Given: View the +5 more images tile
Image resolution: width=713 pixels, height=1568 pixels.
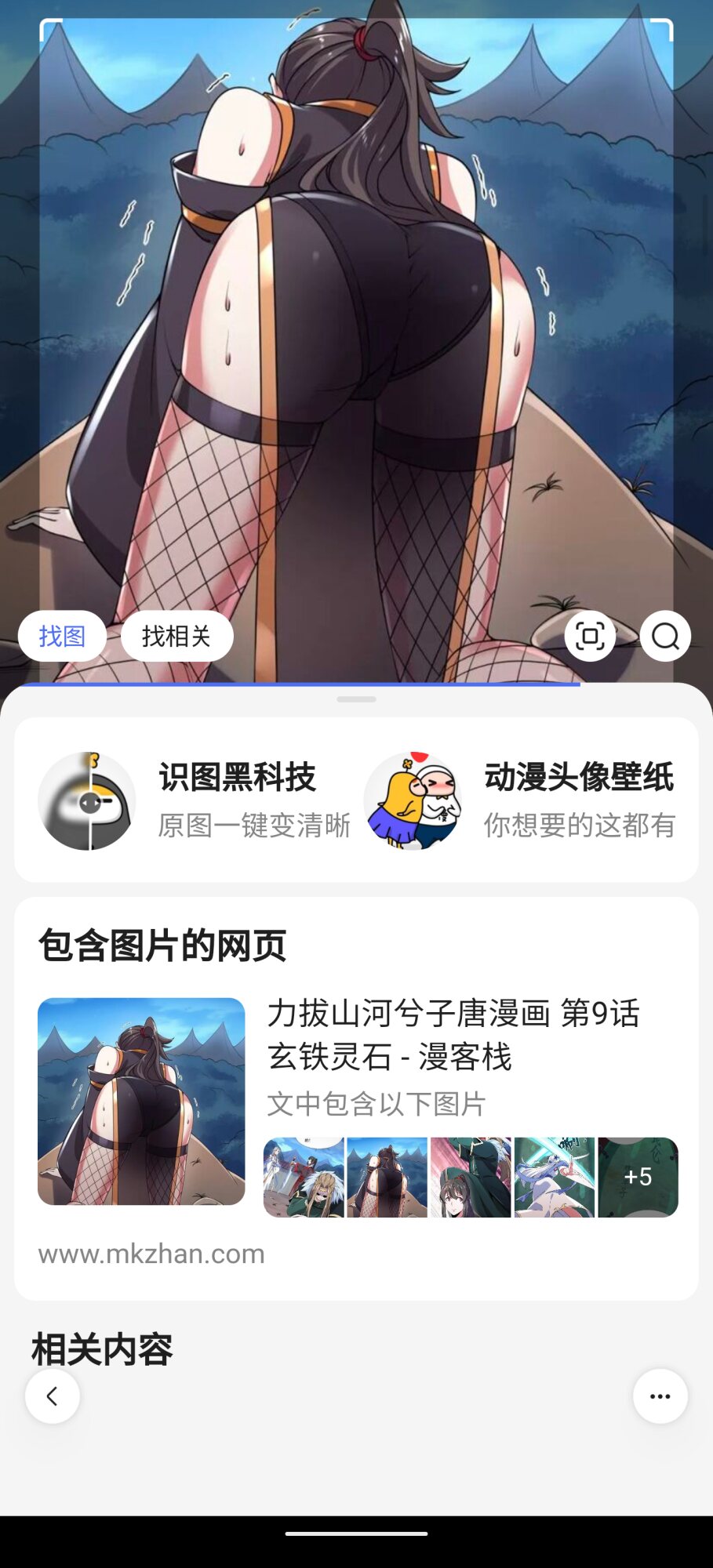Looking at the screenshot, I should [x=638, y=1177].
